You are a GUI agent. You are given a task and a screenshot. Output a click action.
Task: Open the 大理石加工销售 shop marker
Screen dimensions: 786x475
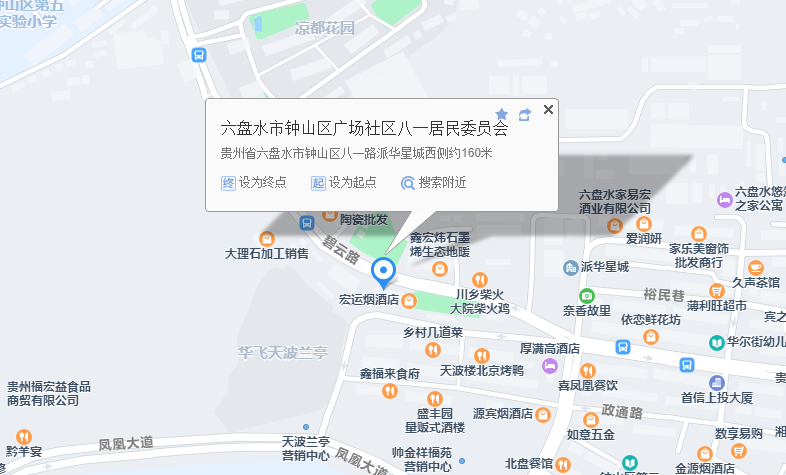point(266,238)
